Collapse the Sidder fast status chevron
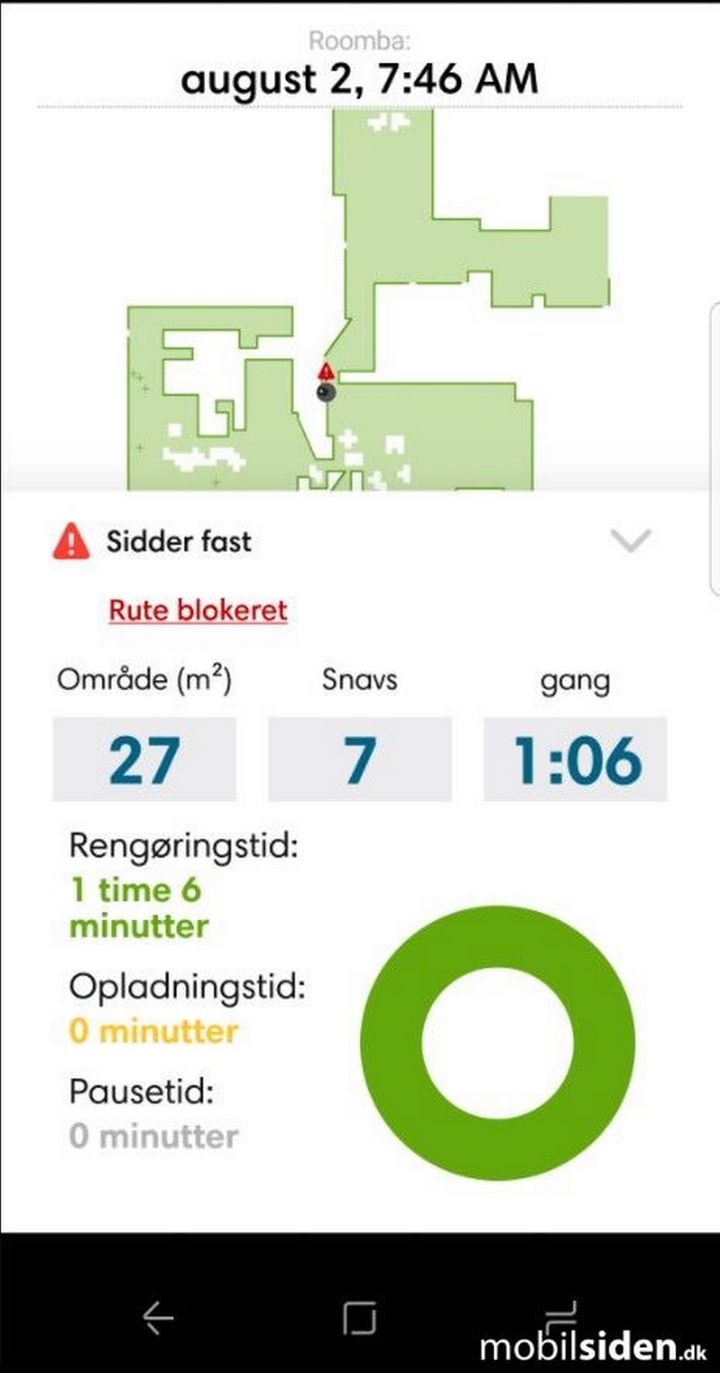This screenshot has height=1373, width=720. (631, 541)
